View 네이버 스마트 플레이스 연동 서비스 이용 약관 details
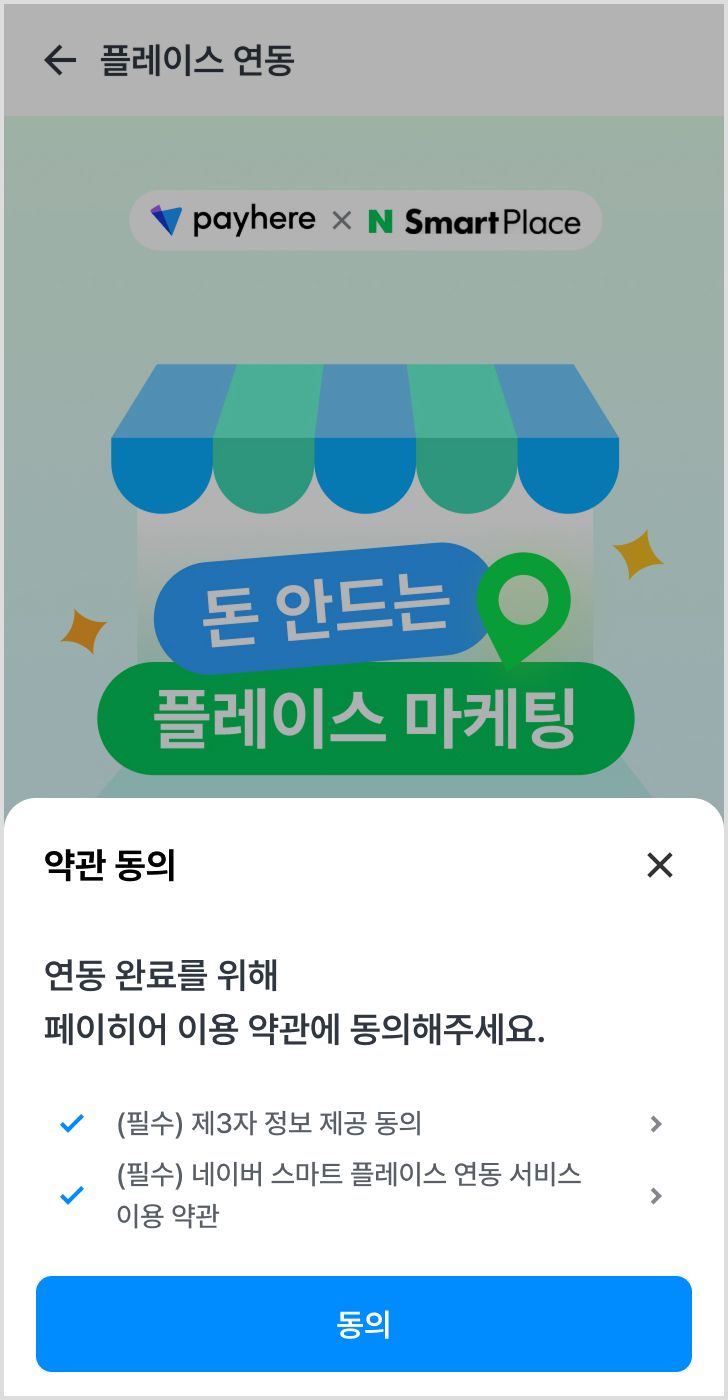The image size is (728, 1400). tap(656, 1196)
